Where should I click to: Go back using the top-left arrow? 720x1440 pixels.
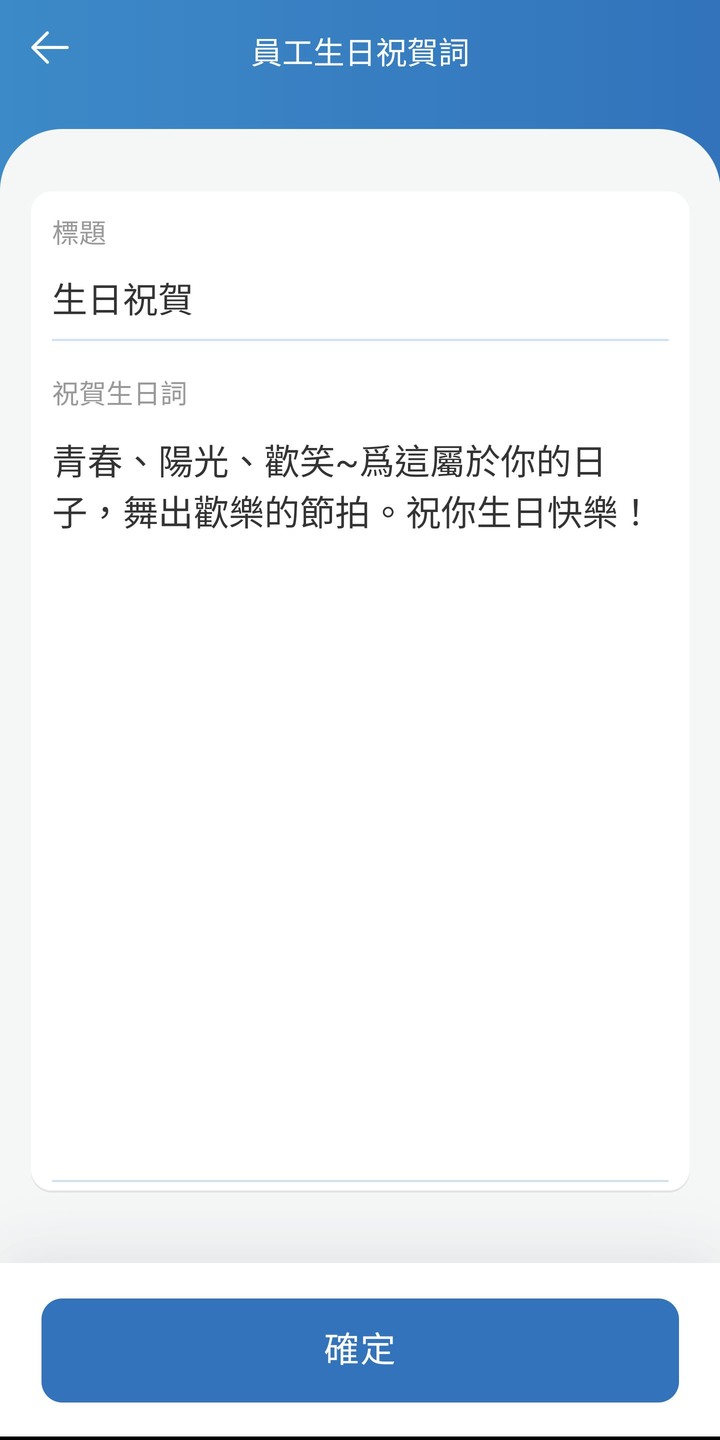(49, 48)
